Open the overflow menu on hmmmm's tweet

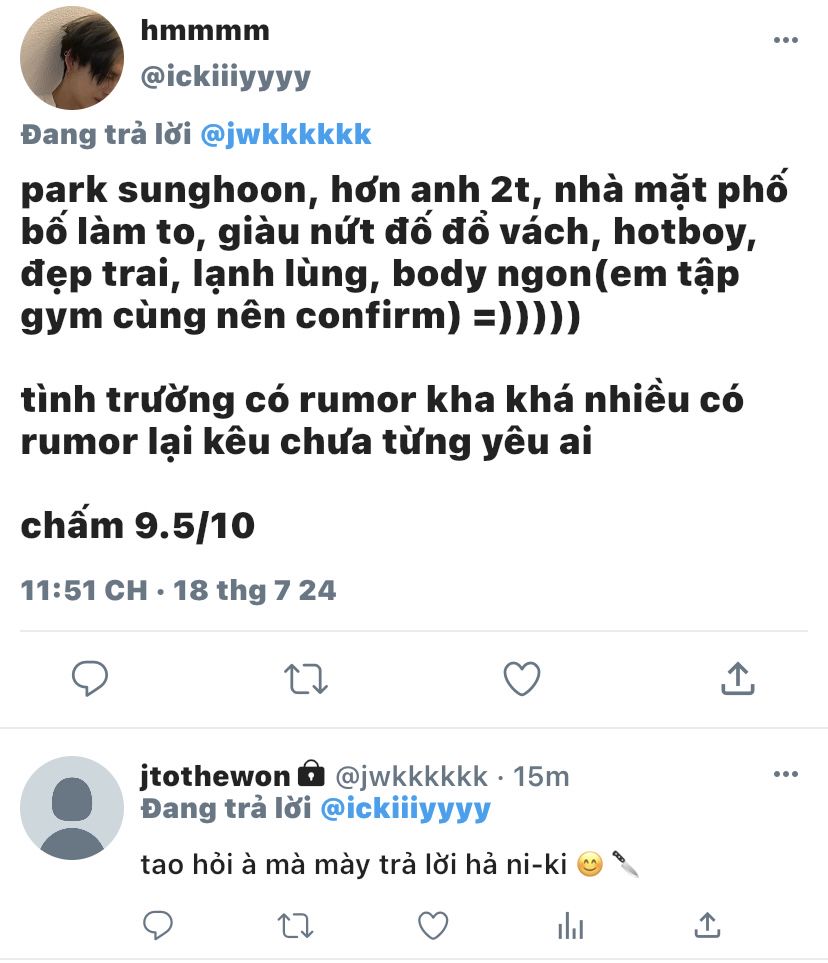pyautogui.click(x=786, y=41)
